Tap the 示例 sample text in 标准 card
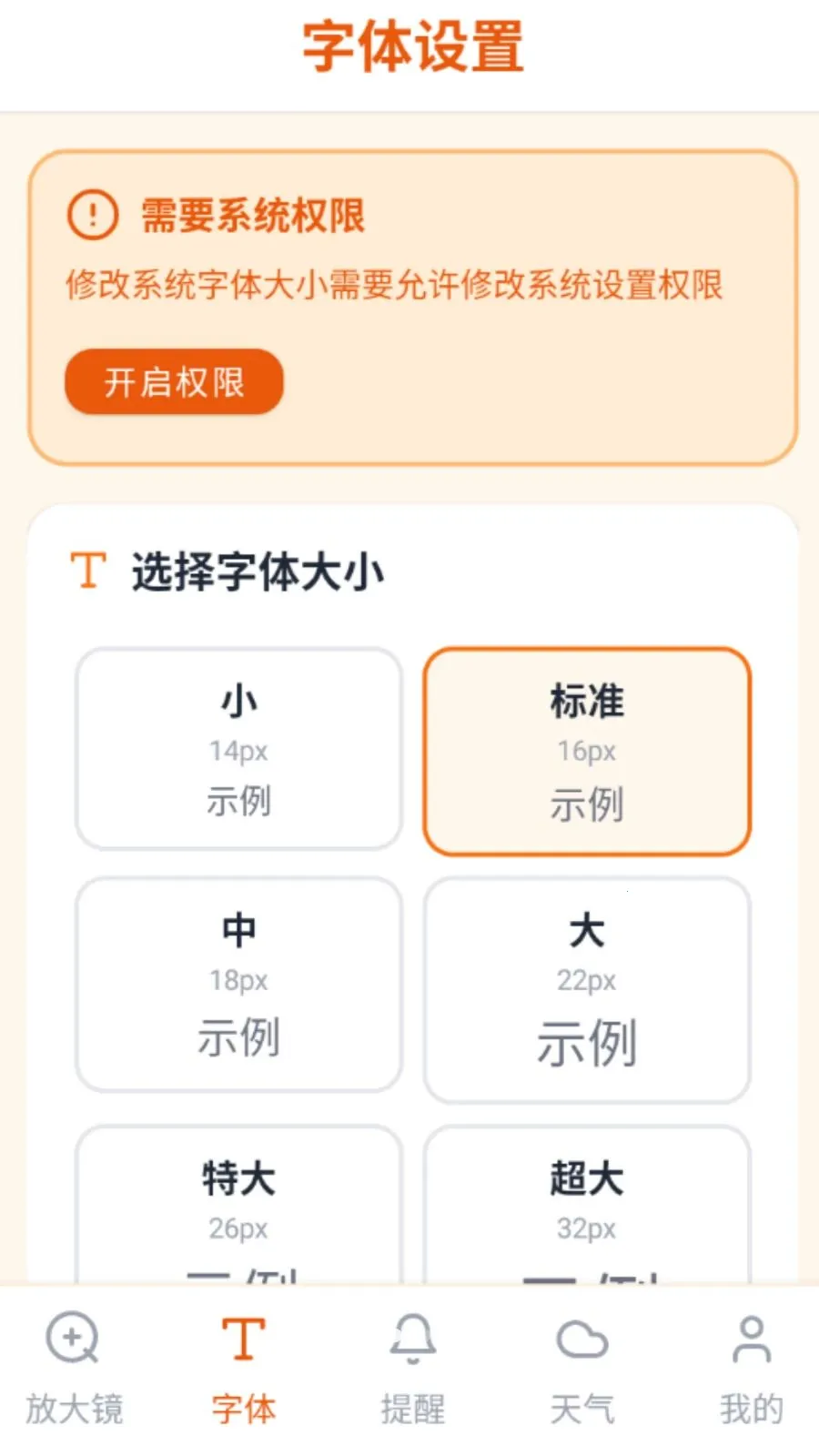 [587, 802]
